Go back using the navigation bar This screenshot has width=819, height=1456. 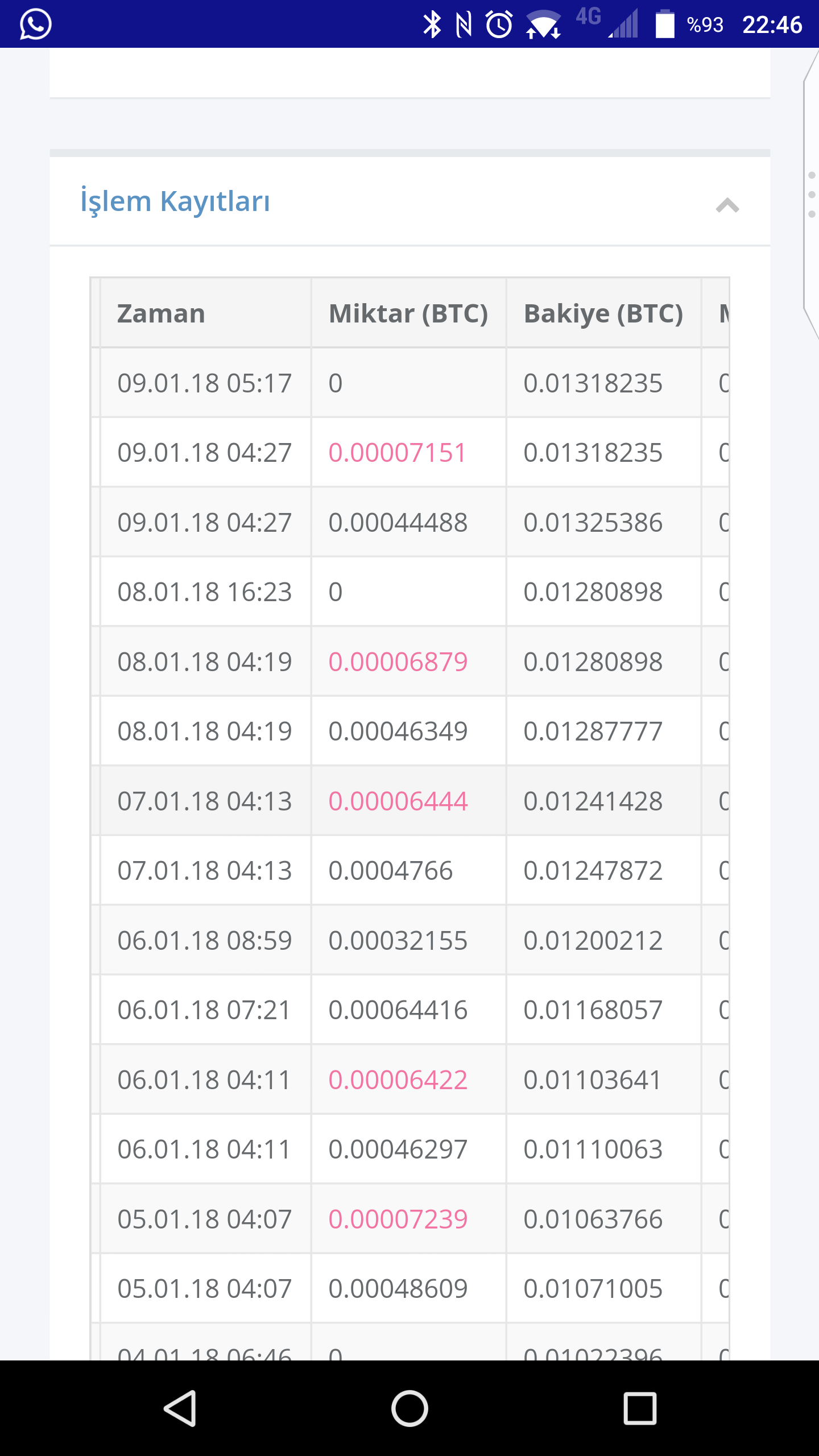coord(180,1408)
